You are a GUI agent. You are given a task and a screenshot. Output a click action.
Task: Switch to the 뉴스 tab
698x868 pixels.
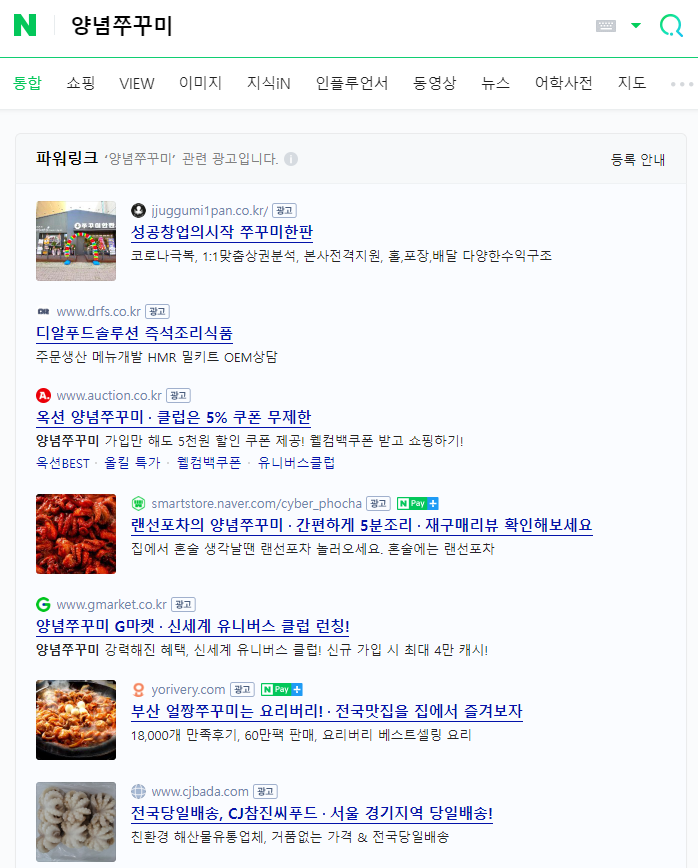click(495, 83)
